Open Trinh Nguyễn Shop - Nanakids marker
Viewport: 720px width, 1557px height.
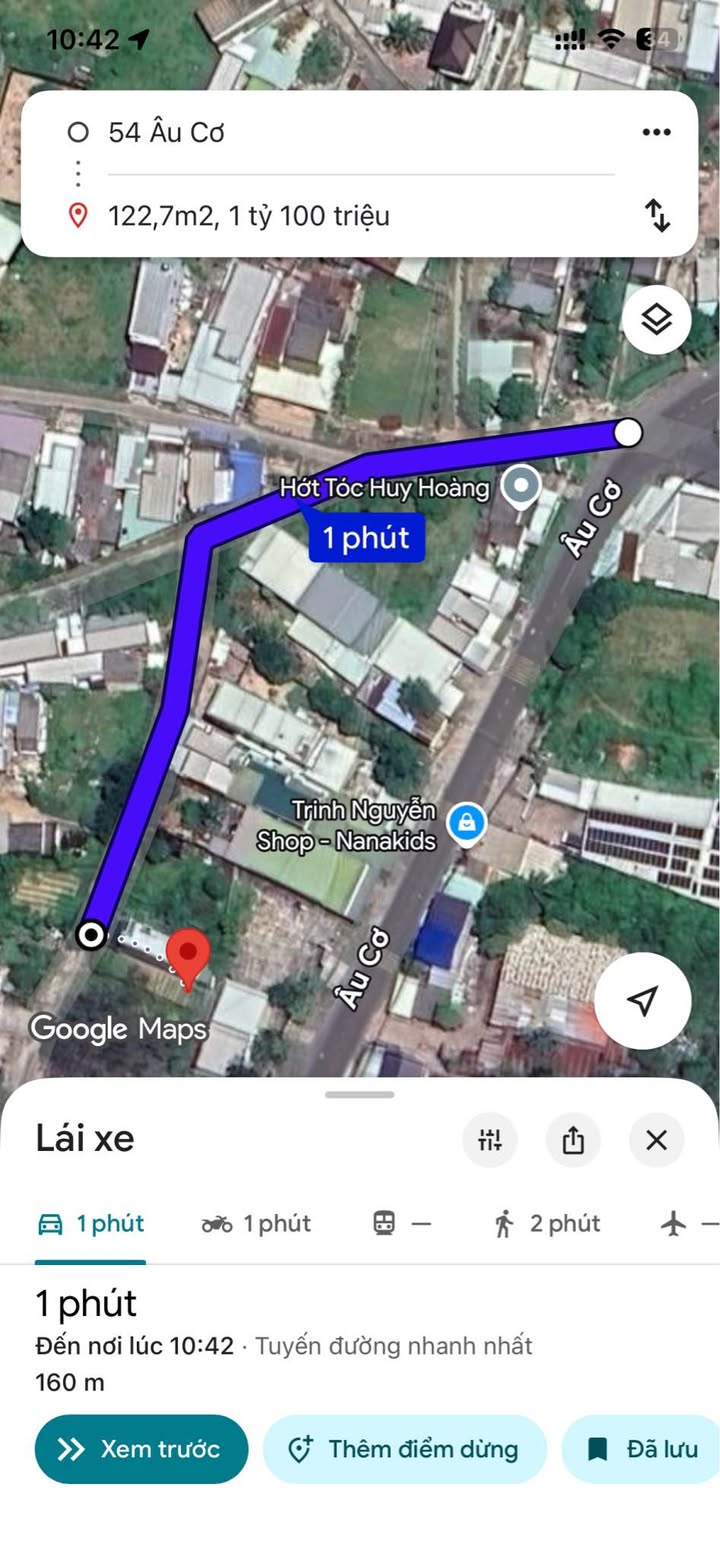click(x=465, y=825)
